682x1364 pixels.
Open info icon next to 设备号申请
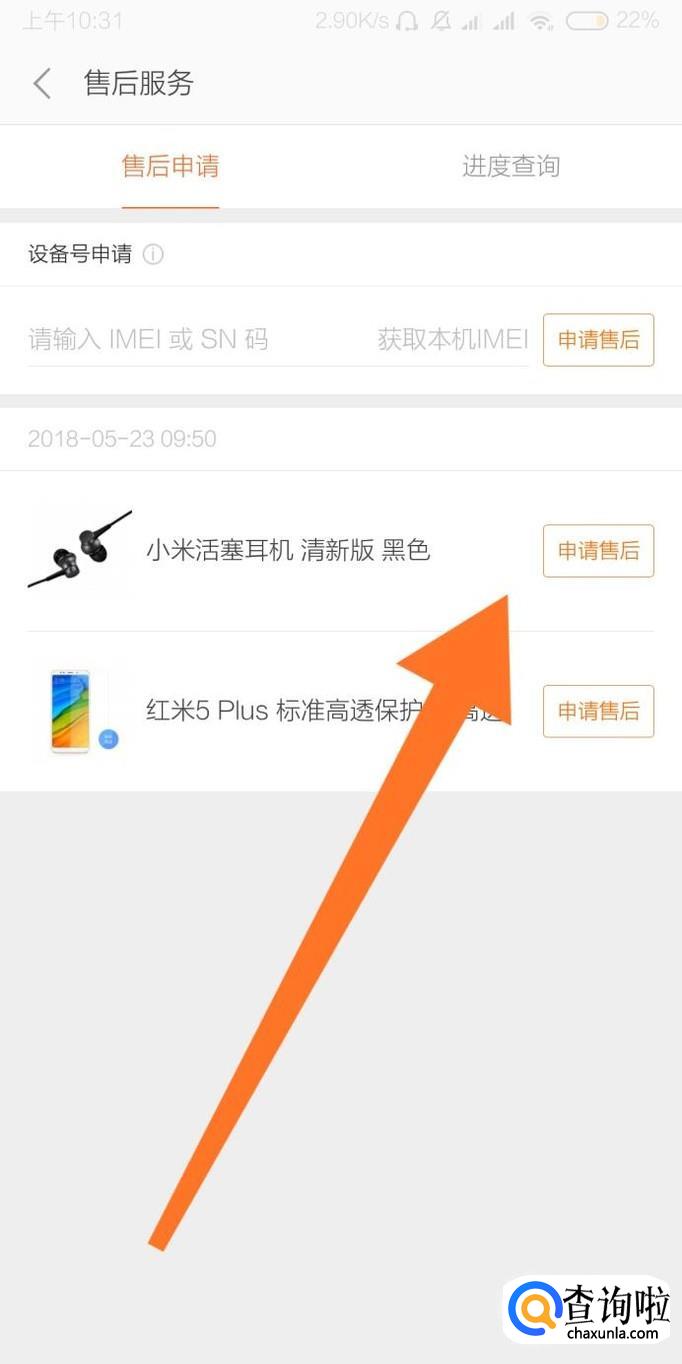coord(153,254)
